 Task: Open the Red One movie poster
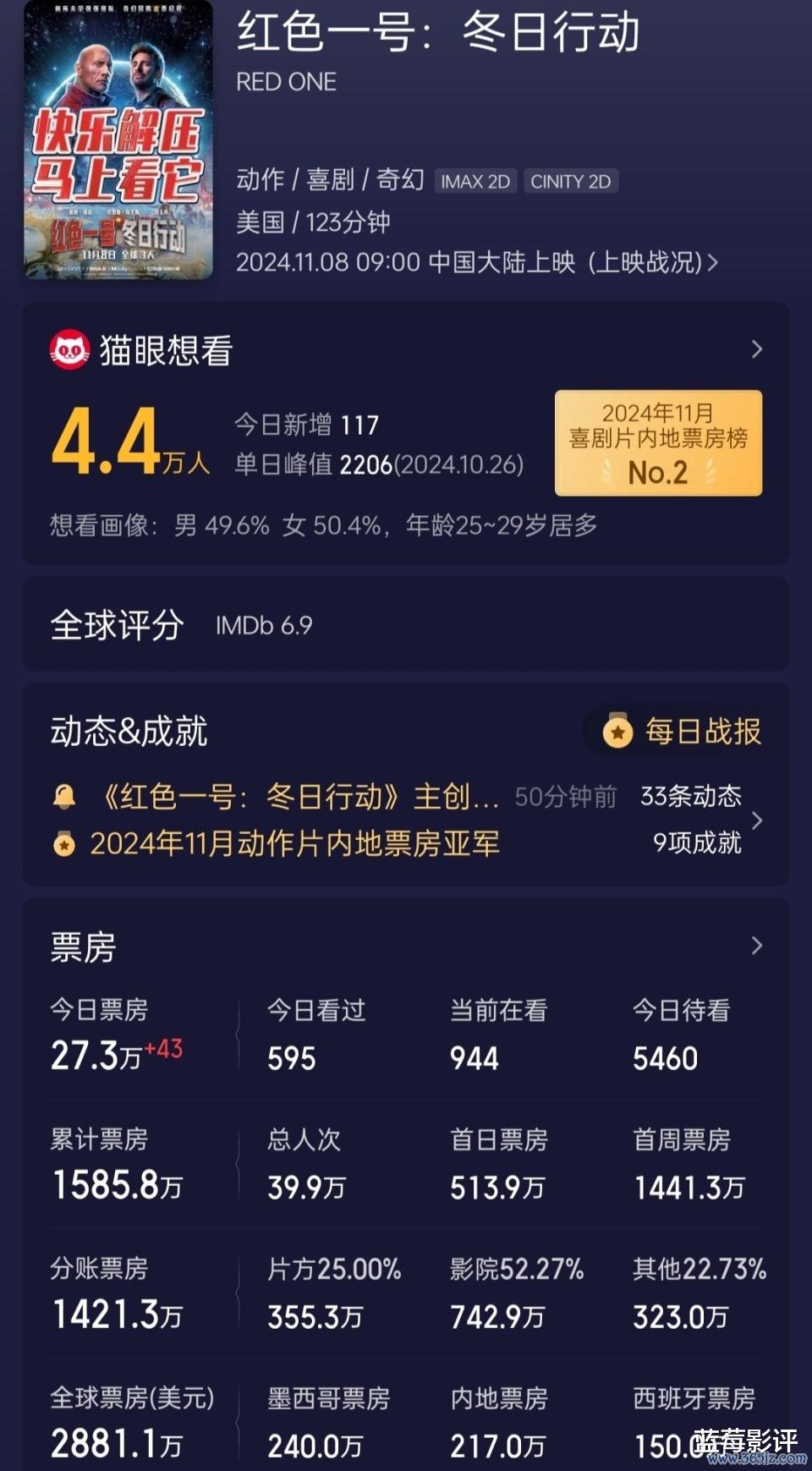118,140
